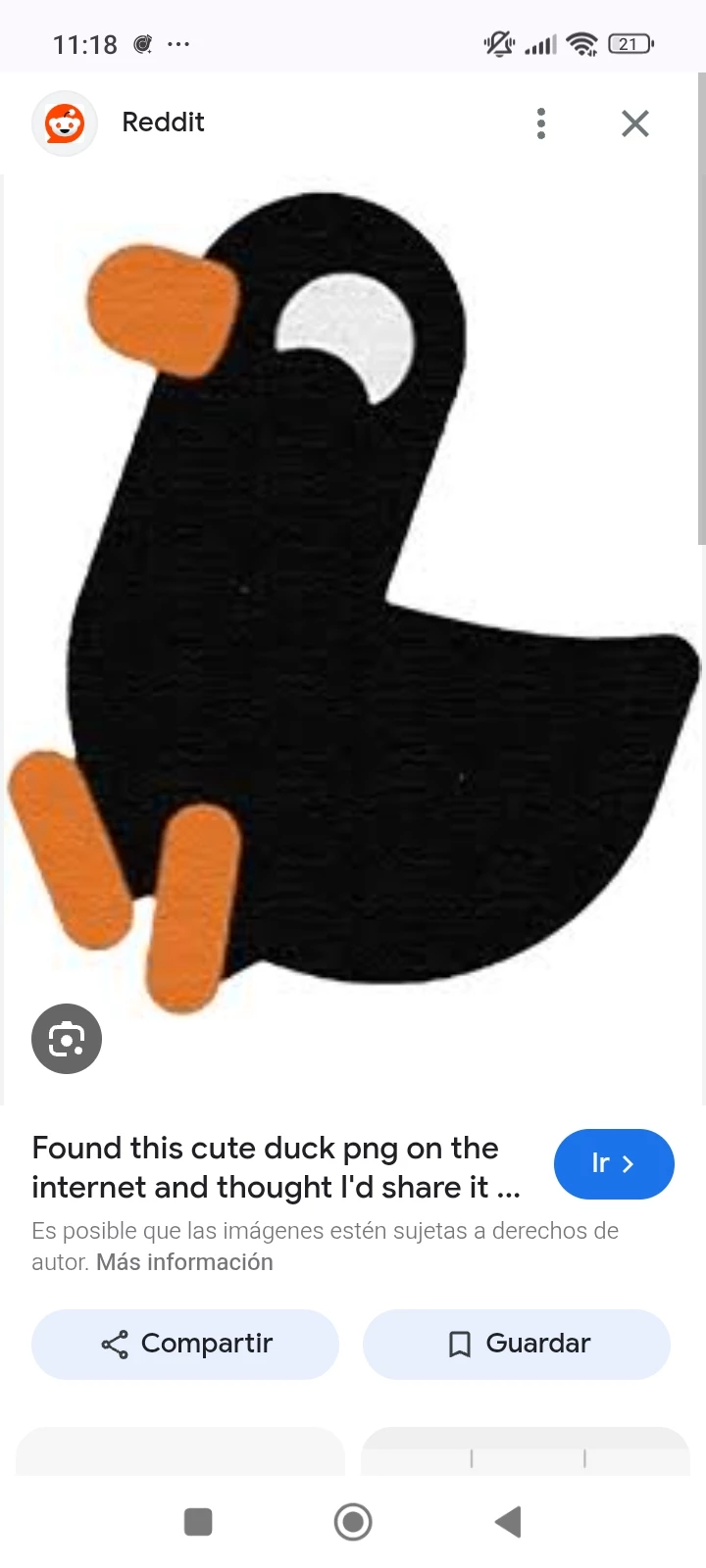The image size is (706, 1568).
Task: Go back using the system back button
Action: coord(508,1522)
